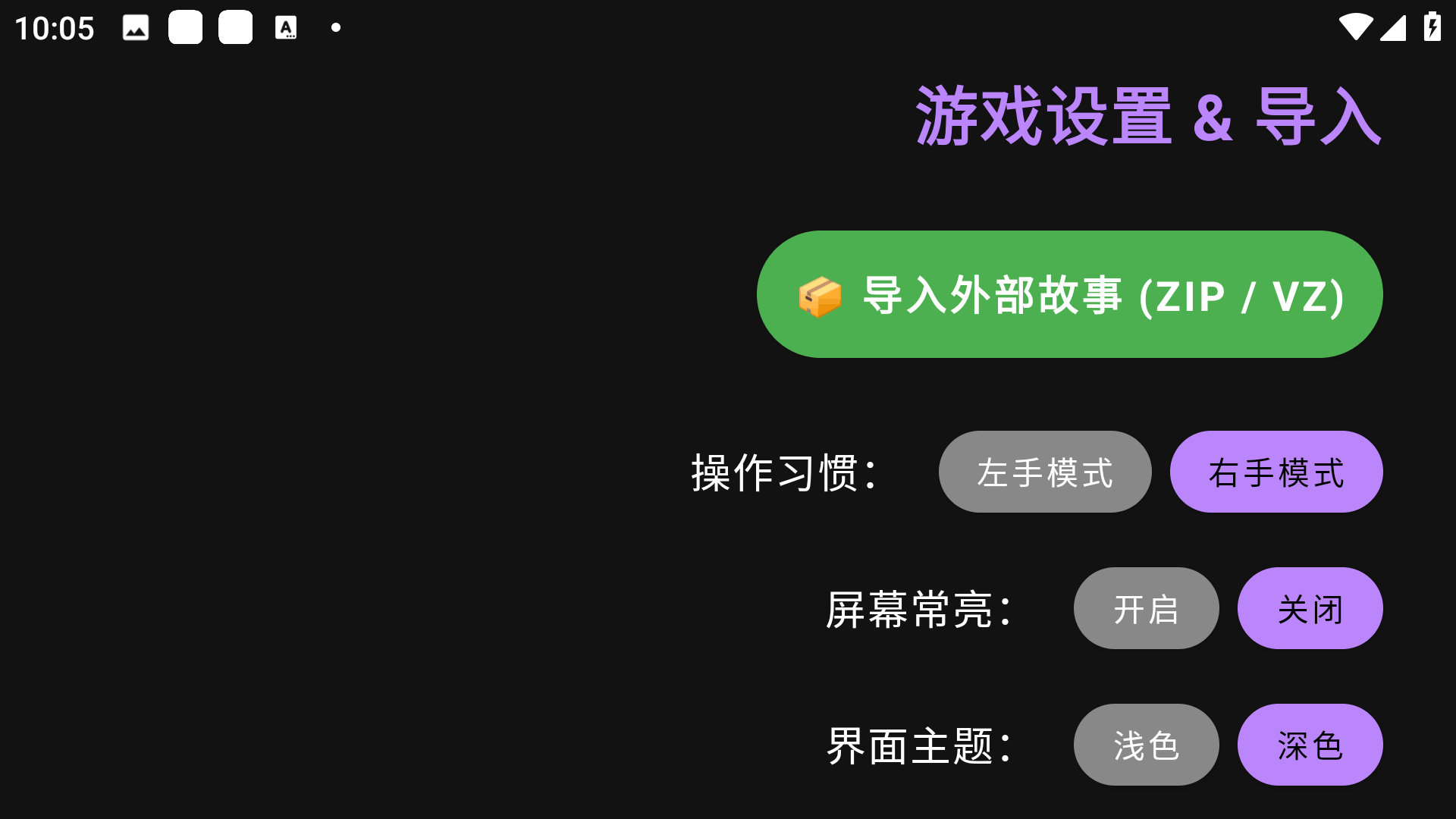Switch theme to 浅色
Viewport: 1456px width, 819px height.
coord(1146,745)
